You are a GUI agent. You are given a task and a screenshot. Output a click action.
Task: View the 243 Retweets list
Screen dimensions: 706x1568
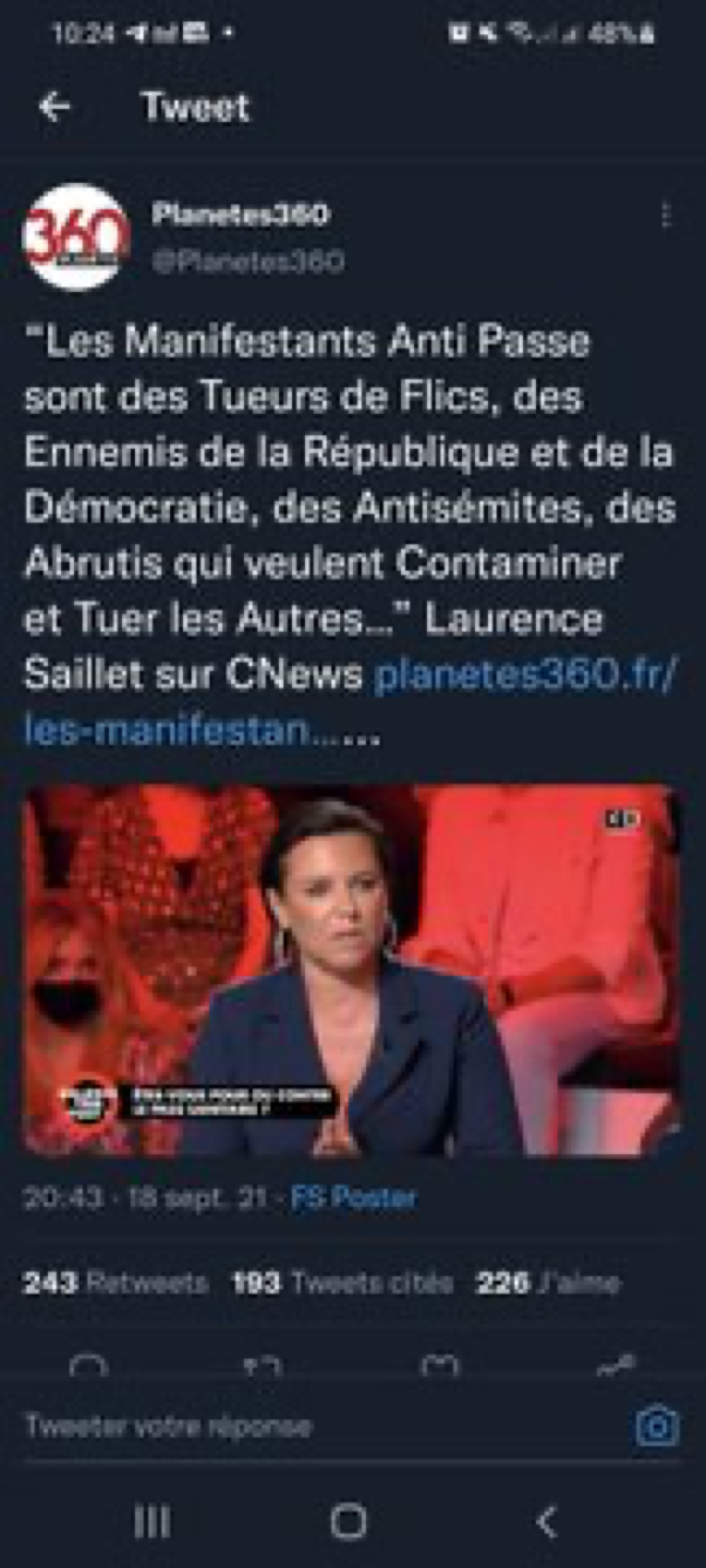[115, 1282]
